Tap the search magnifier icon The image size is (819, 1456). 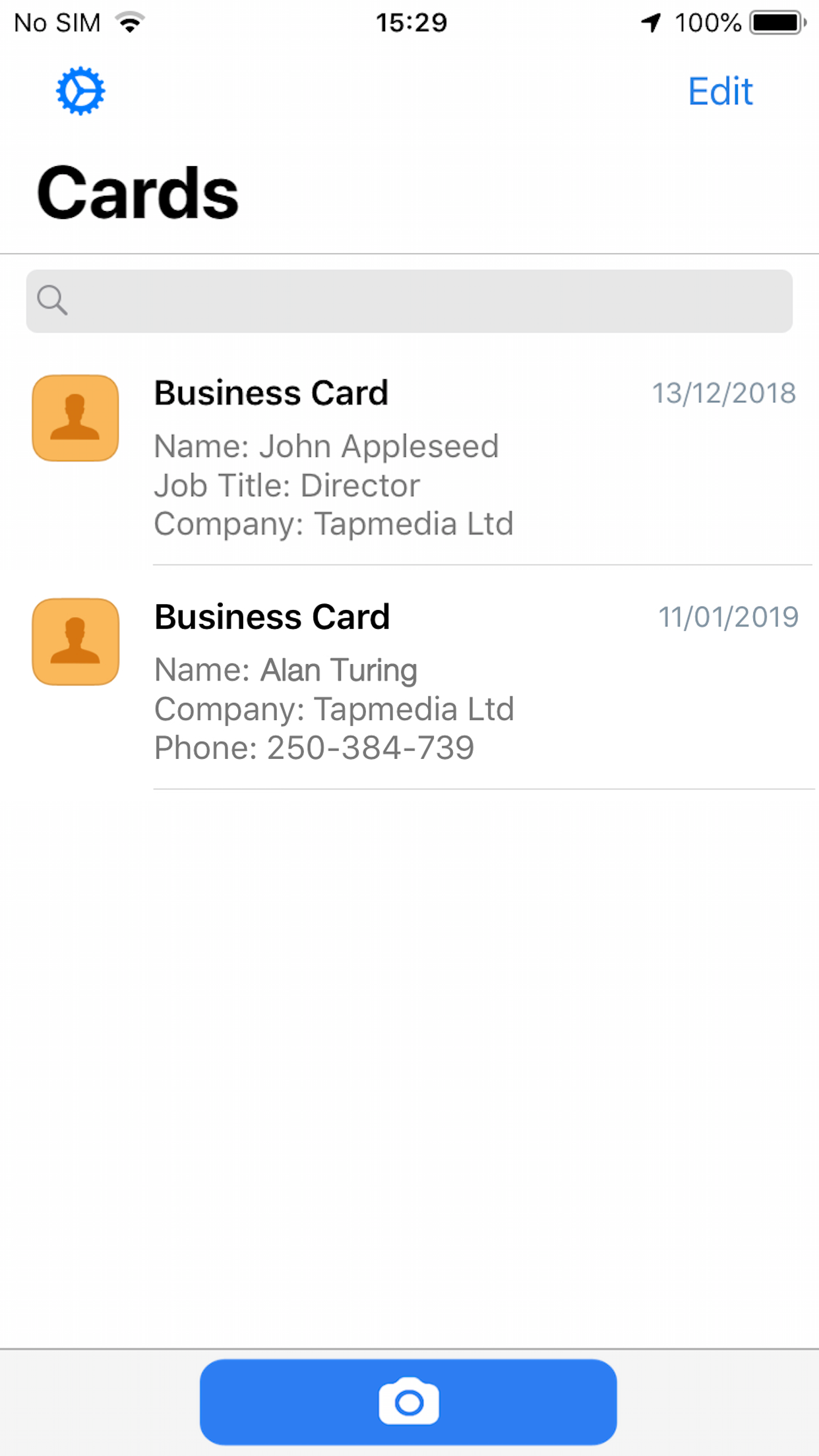[53, 301]
